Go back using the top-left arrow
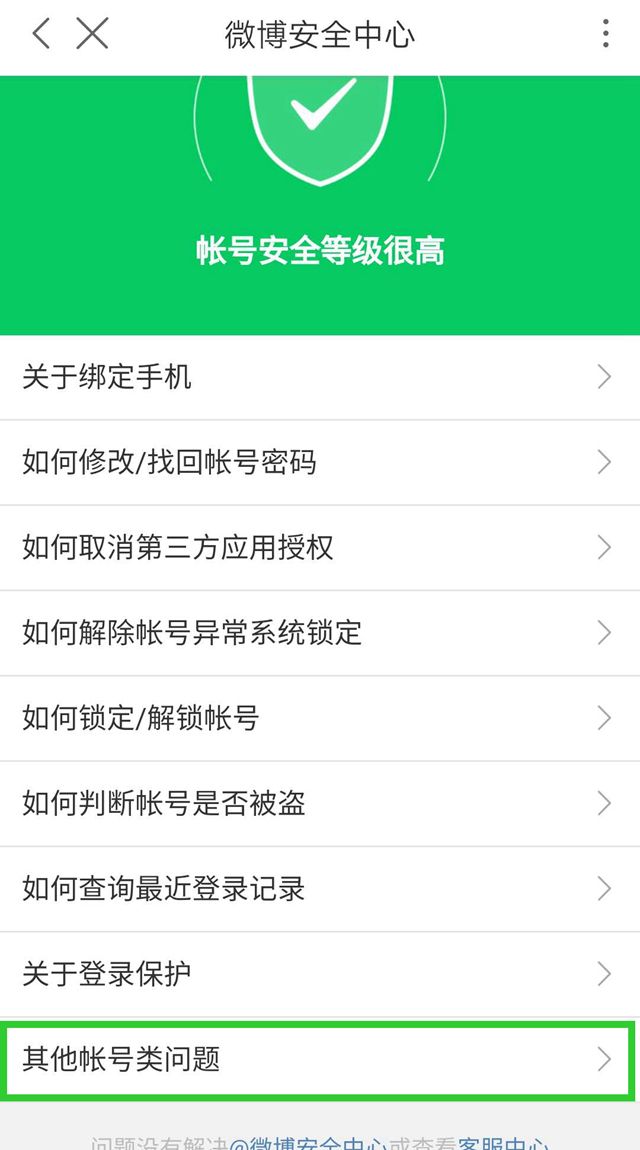 coord(41,34)
